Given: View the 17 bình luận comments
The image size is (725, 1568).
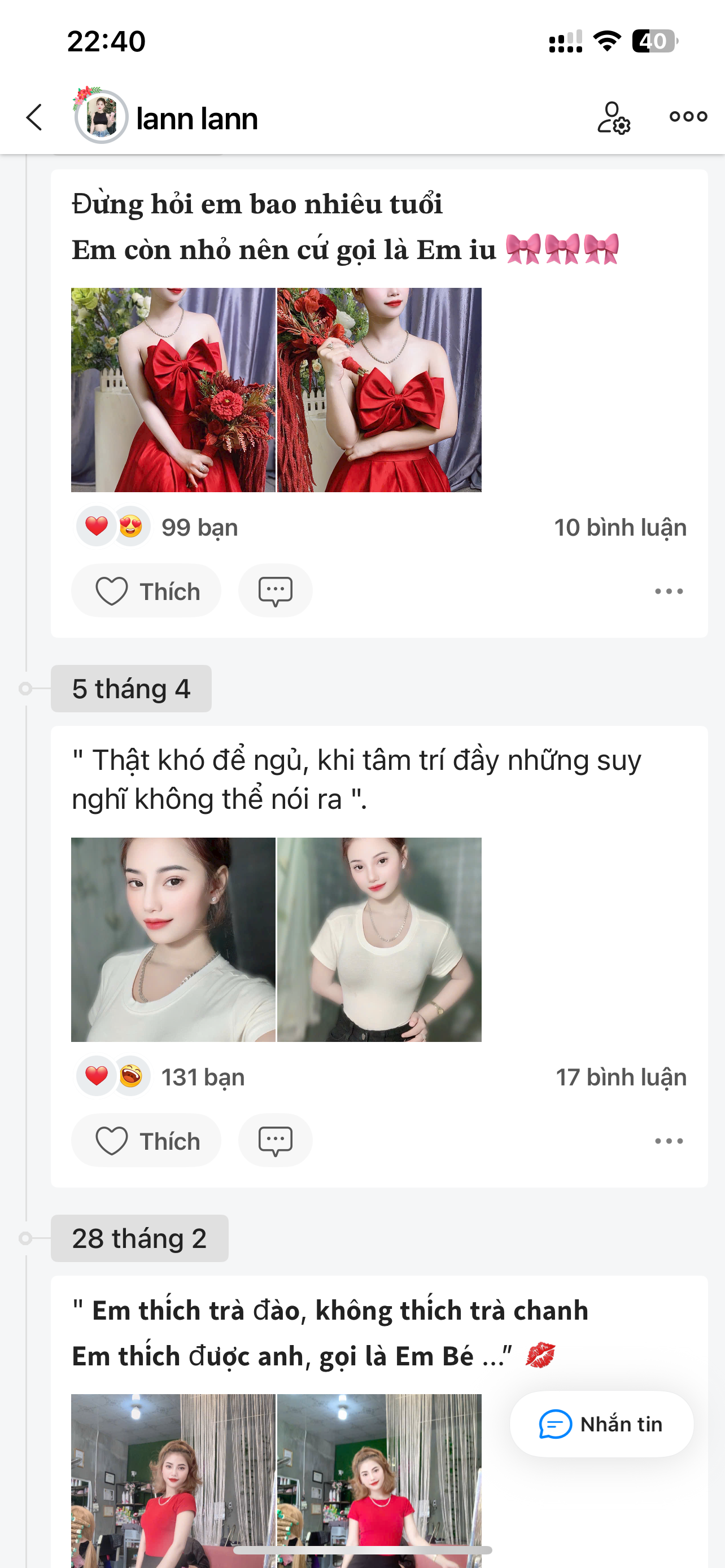Looking at the screenshot, I should click(x=621, y=1077).
